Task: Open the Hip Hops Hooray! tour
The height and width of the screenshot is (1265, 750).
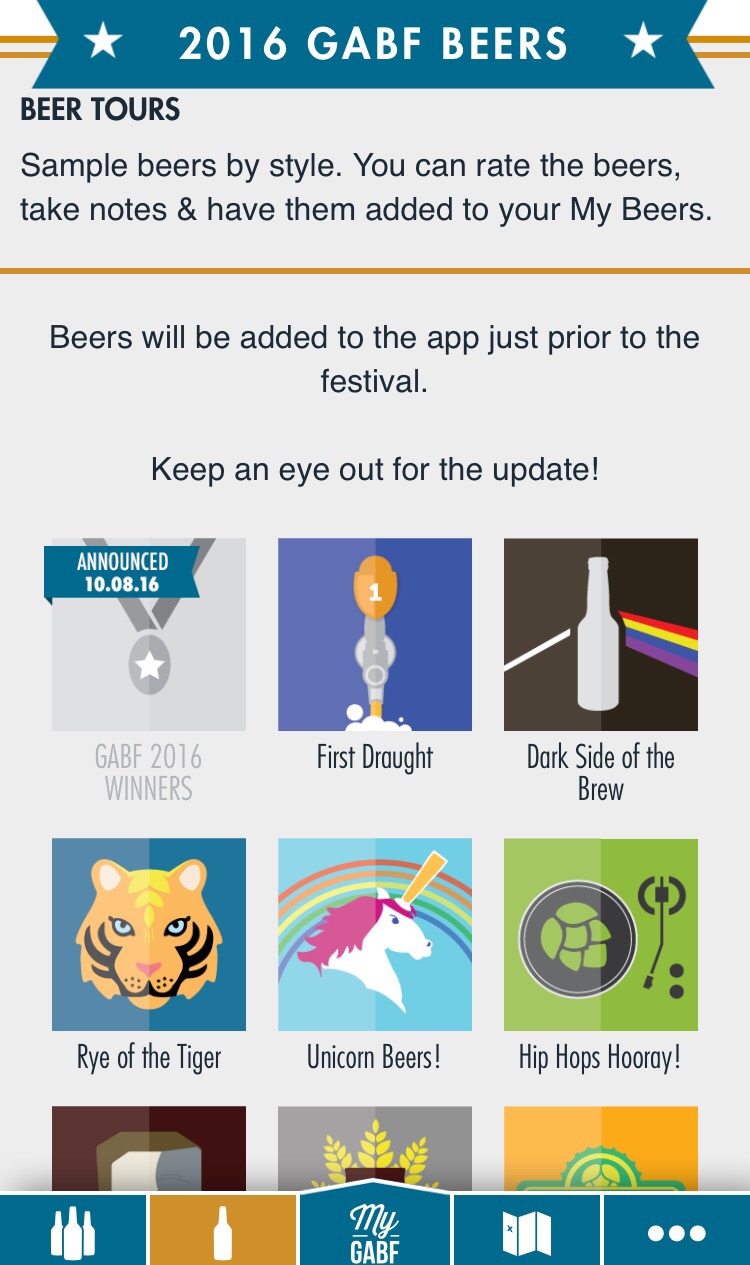Action: tap(601, 934)
